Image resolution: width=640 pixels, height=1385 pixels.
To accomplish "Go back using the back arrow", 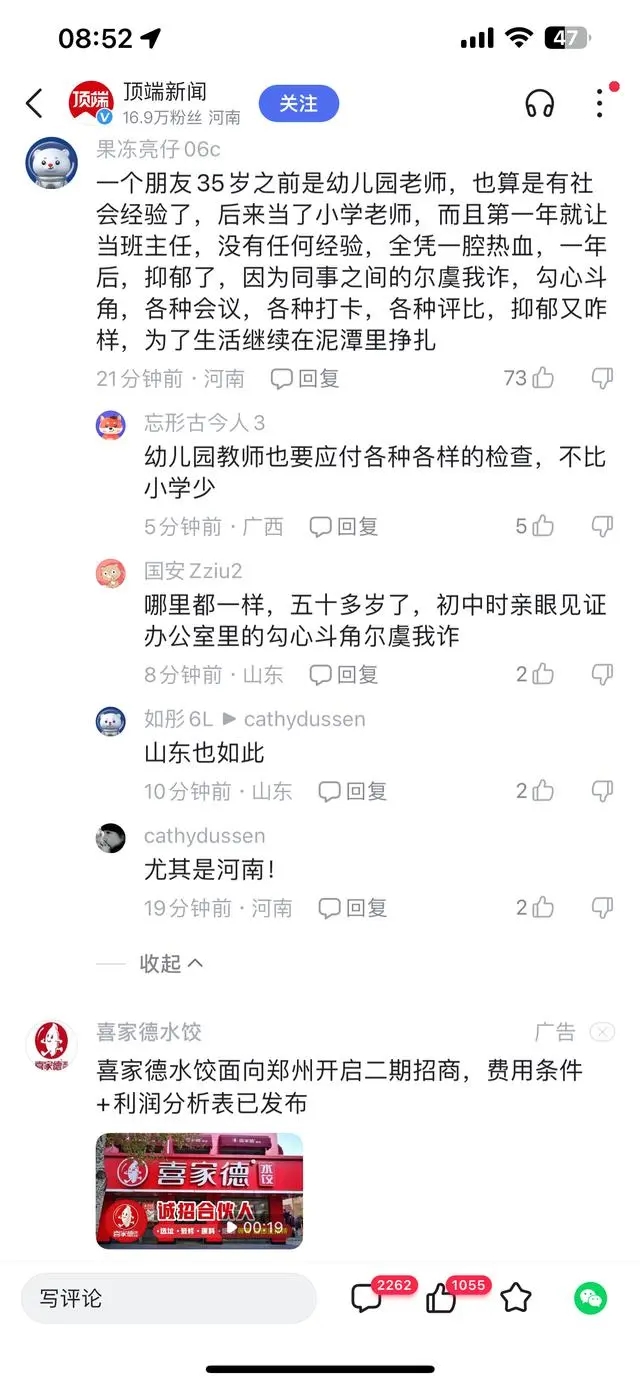I will [34, 103].
